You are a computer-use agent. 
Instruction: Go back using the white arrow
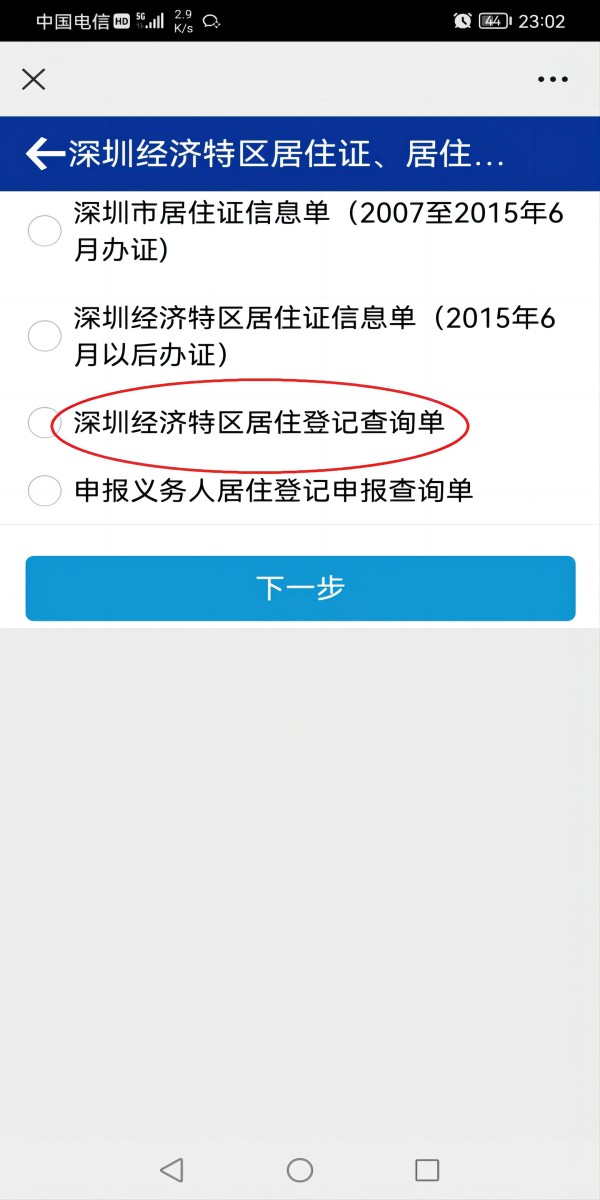pos(44,153)
